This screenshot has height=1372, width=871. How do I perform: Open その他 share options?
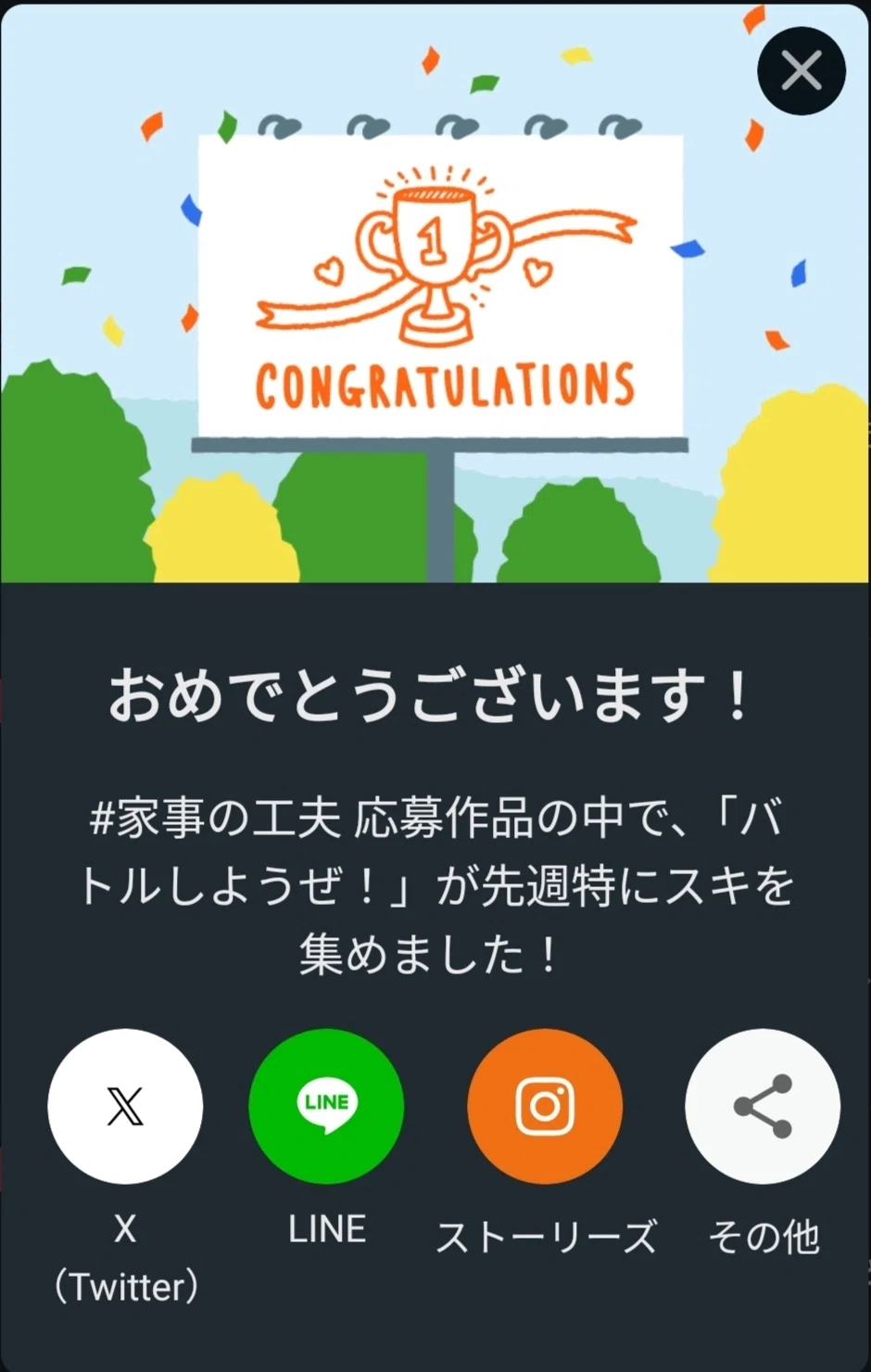(763, 1106)
